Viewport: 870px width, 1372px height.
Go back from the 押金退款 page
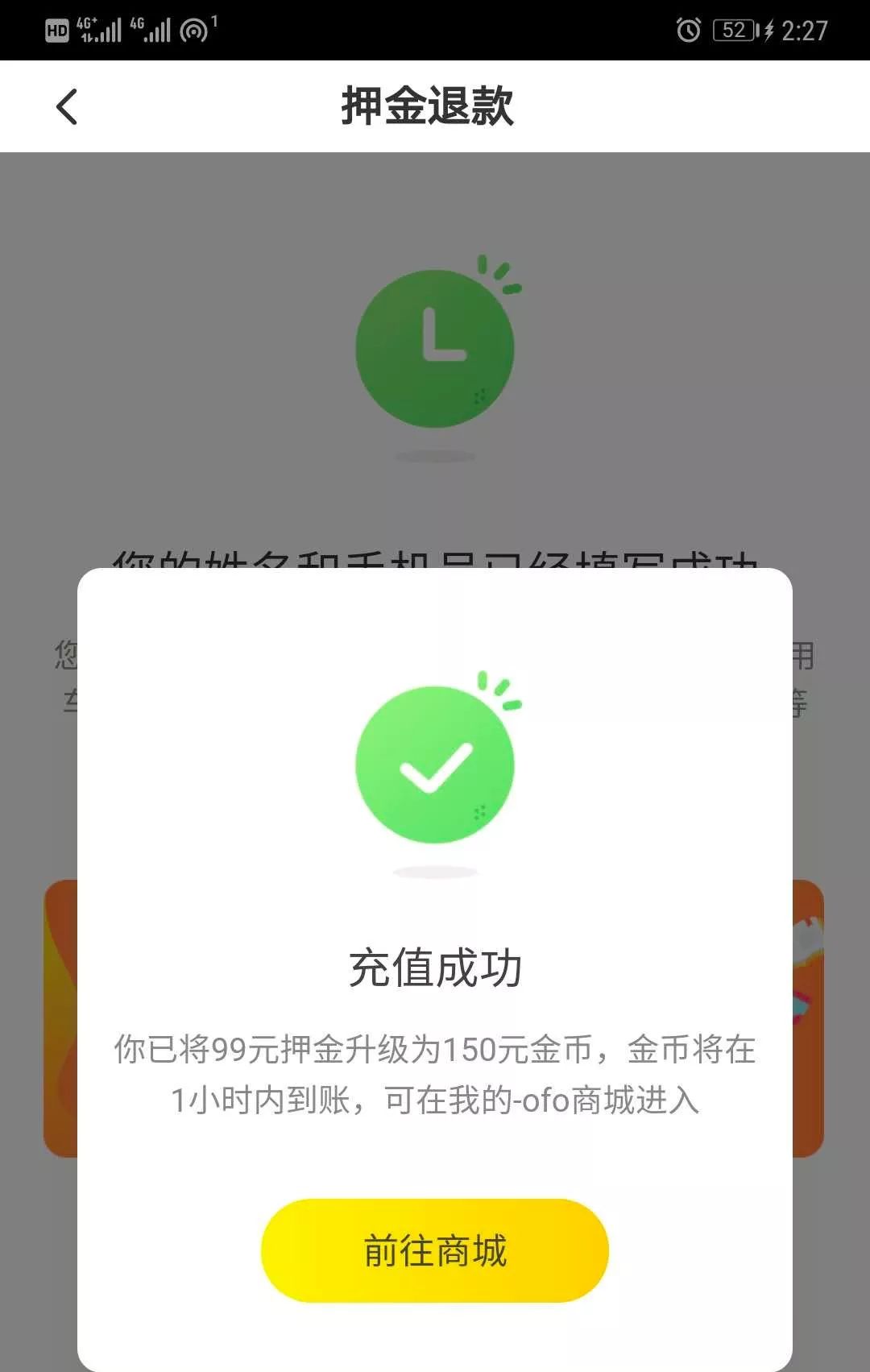68,107
